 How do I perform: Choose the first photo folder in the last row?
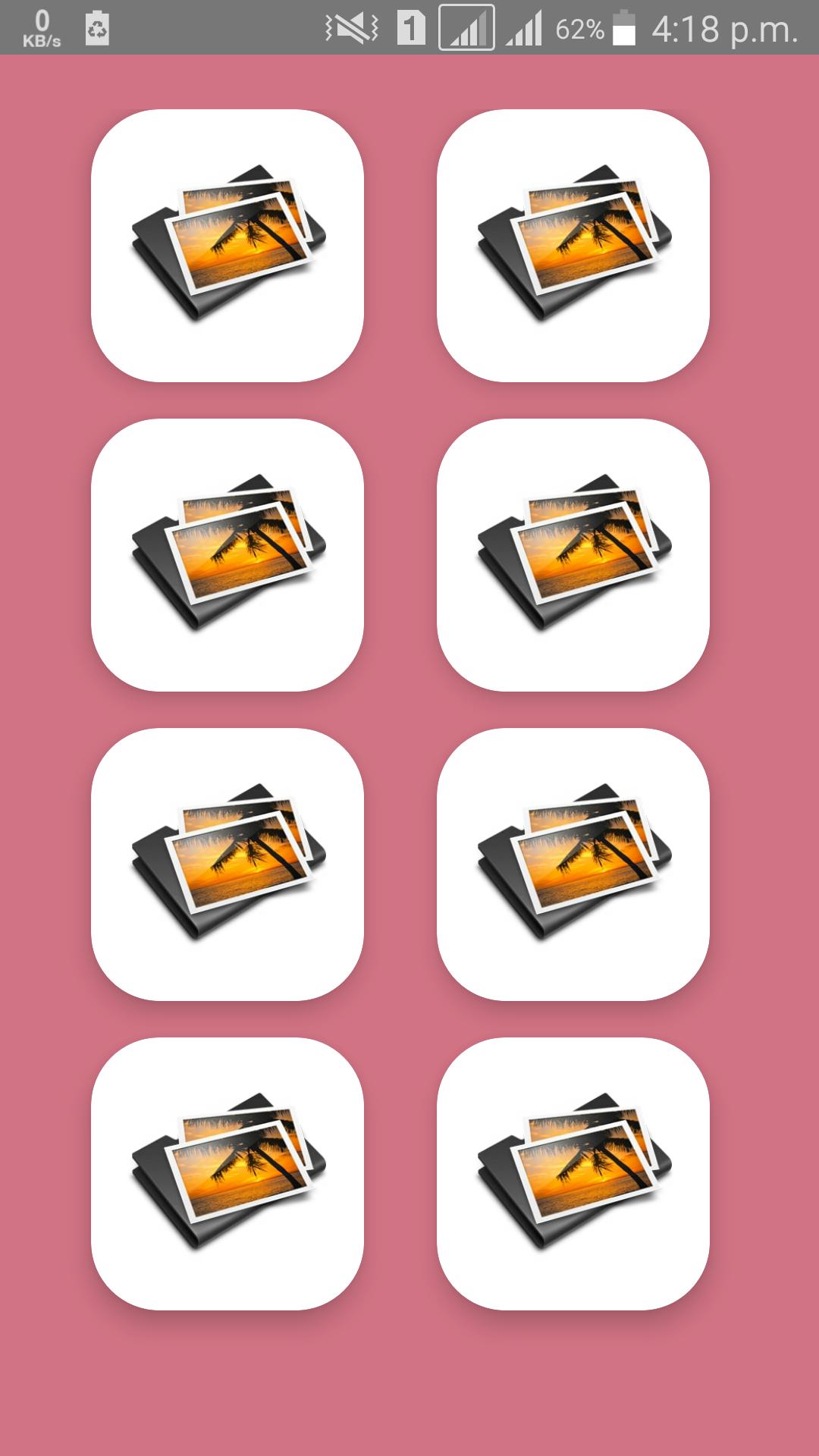(227, 1173)
